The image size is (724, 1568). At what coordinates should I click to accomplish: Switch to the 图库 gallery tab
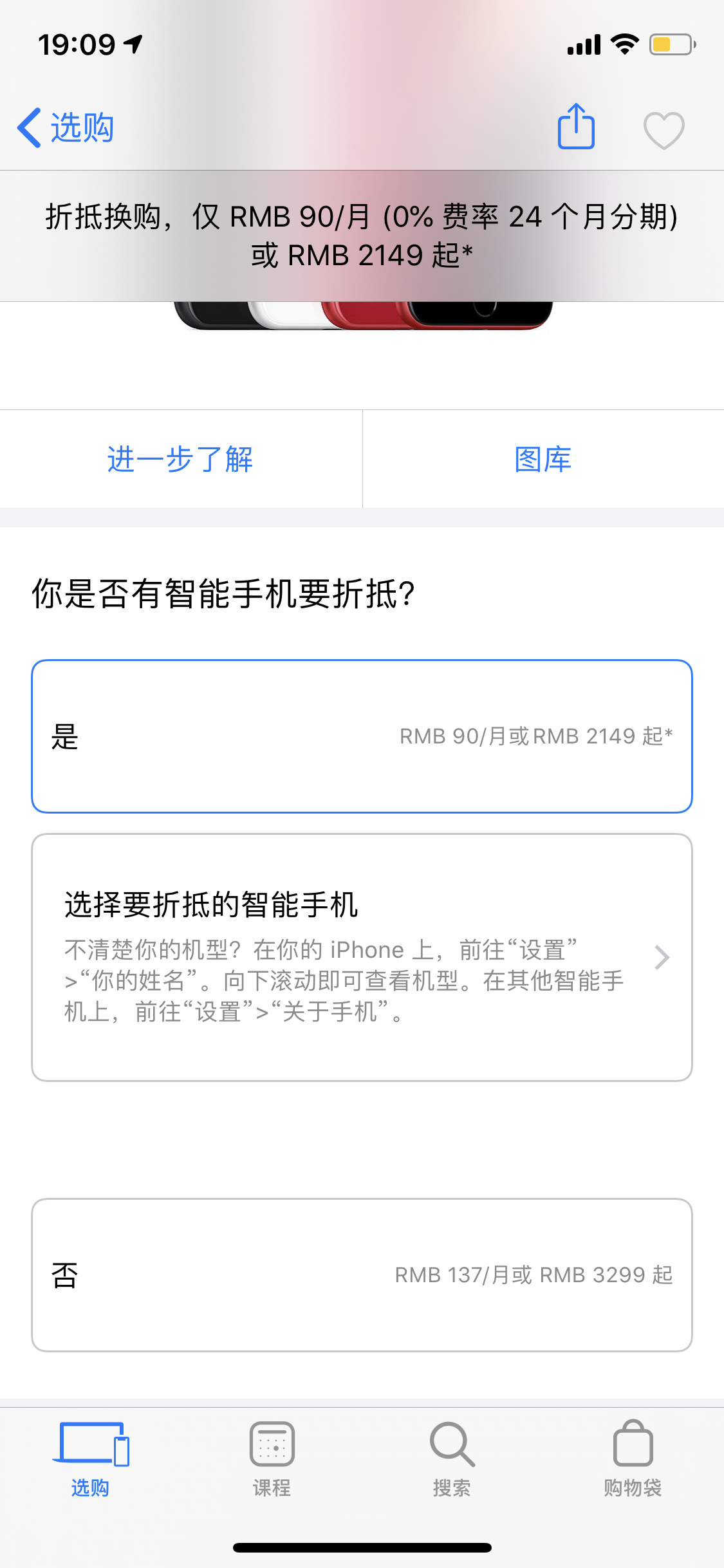pyautogui.click(x=544, y=459)
